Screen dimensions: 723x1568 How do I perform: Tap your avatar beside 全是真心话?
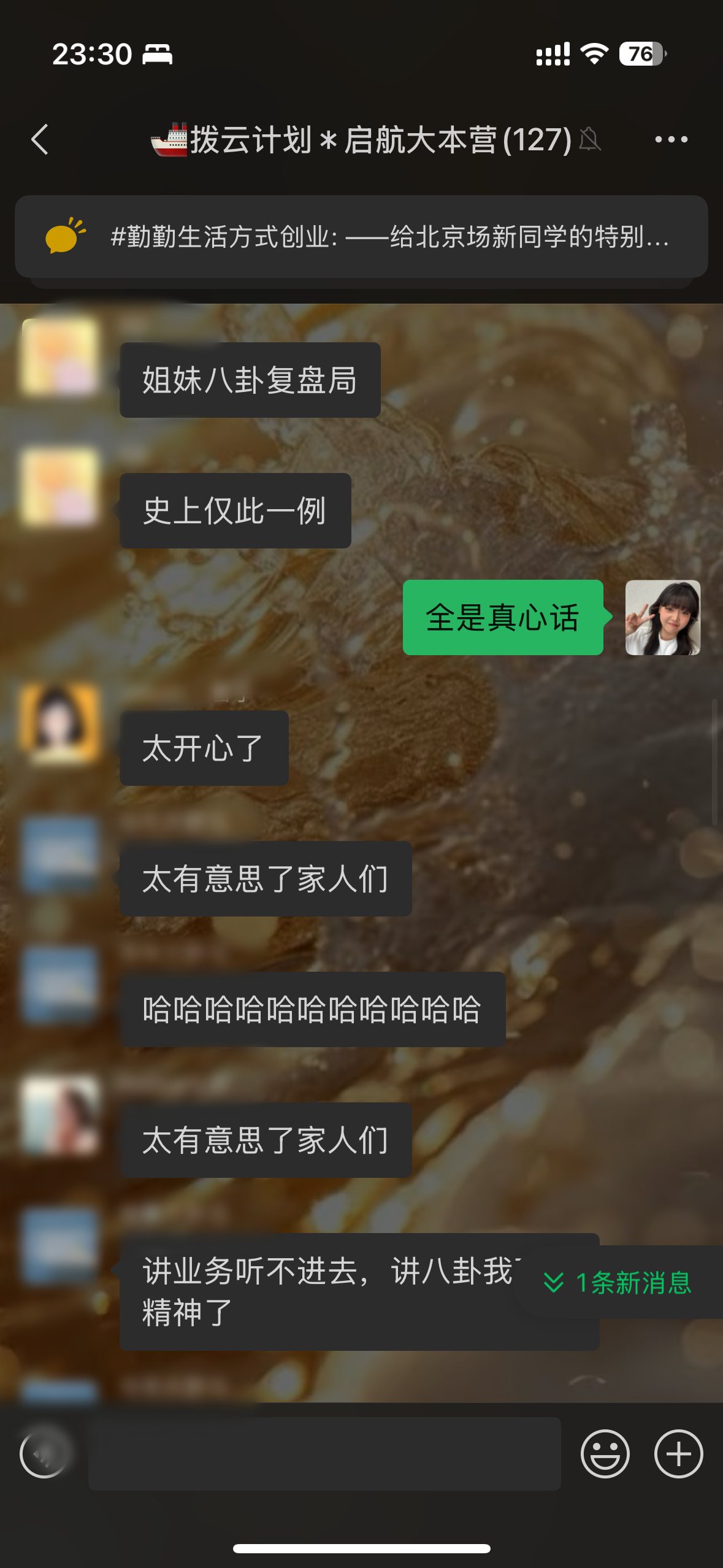point(662,617)
